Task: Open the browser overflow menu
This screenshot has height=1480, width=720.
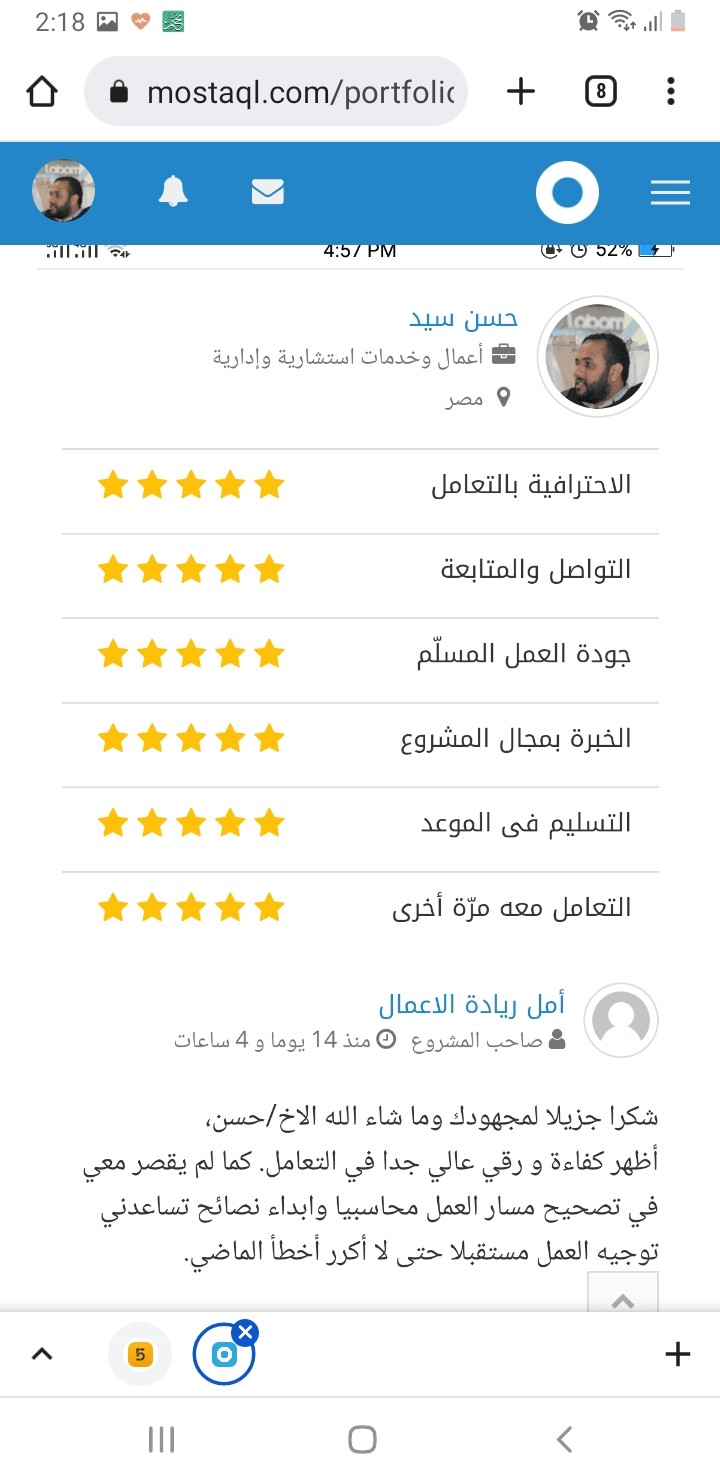Action: [x=671, y=93]
